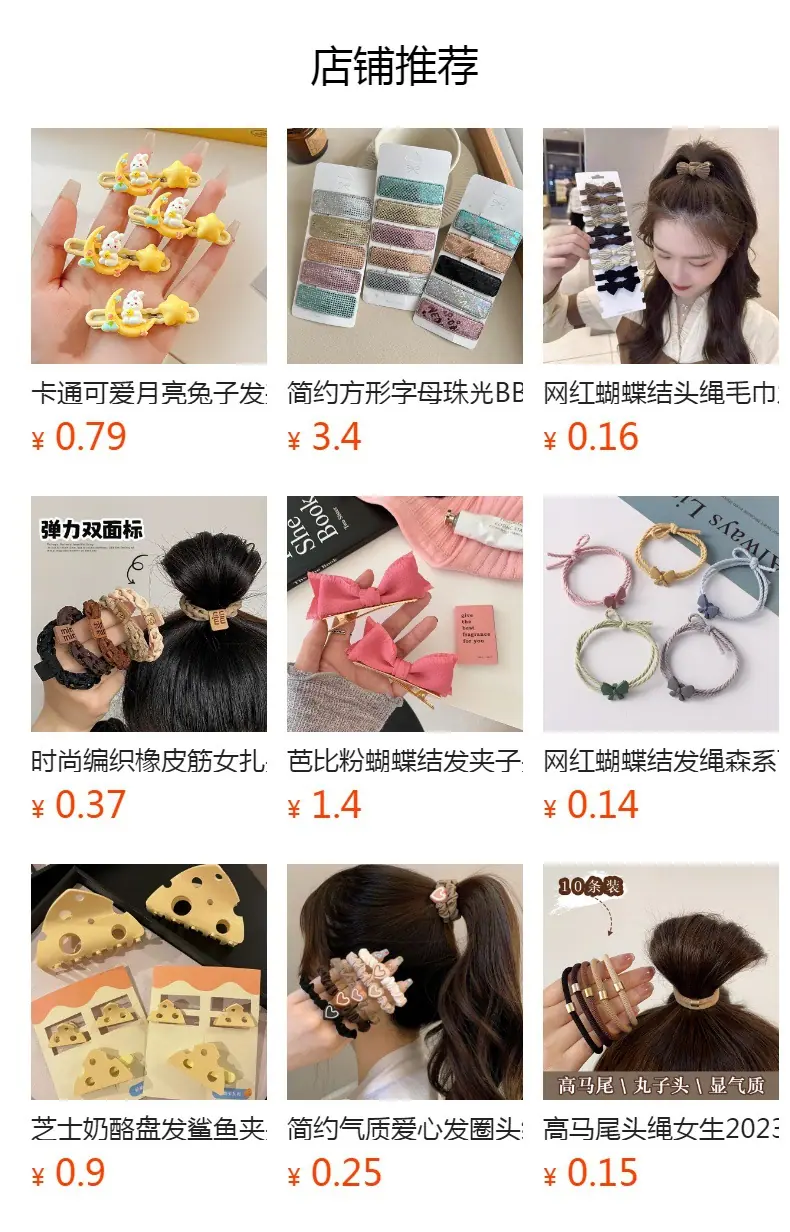Open 网红蝴蝶结头绳毛巾 product priced 0.16

(661, 292)
